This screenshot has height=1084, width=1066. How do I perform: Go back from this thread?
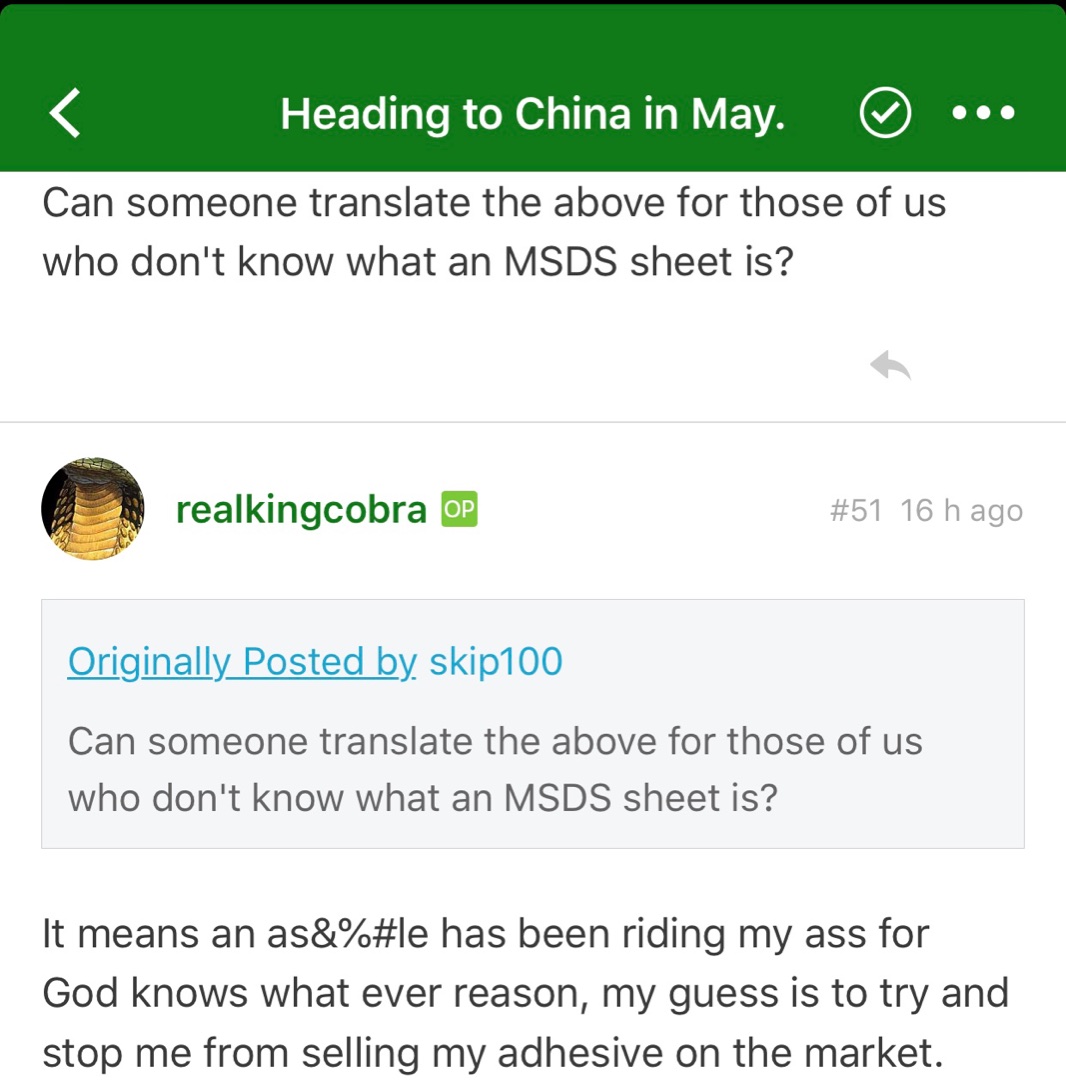66,114
